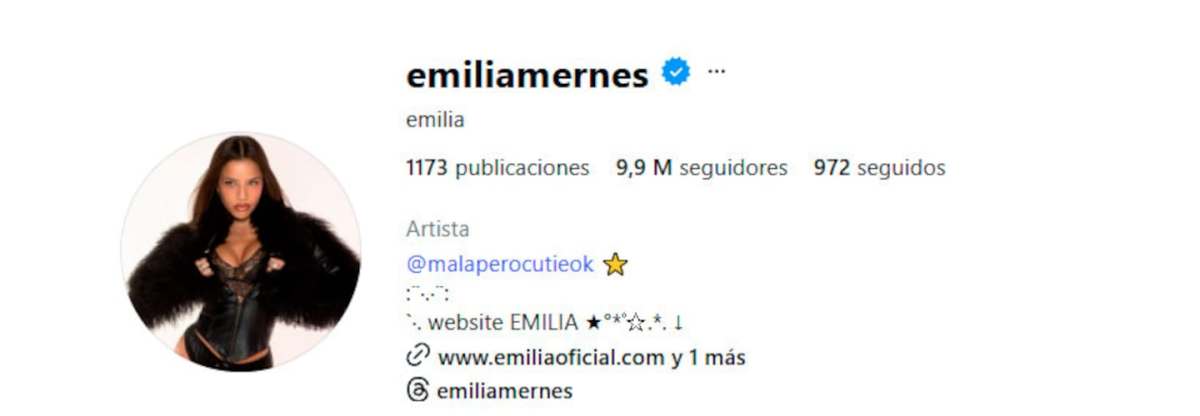
Task: Open the 9,9 M seguidores list
Action: [701, 168]
